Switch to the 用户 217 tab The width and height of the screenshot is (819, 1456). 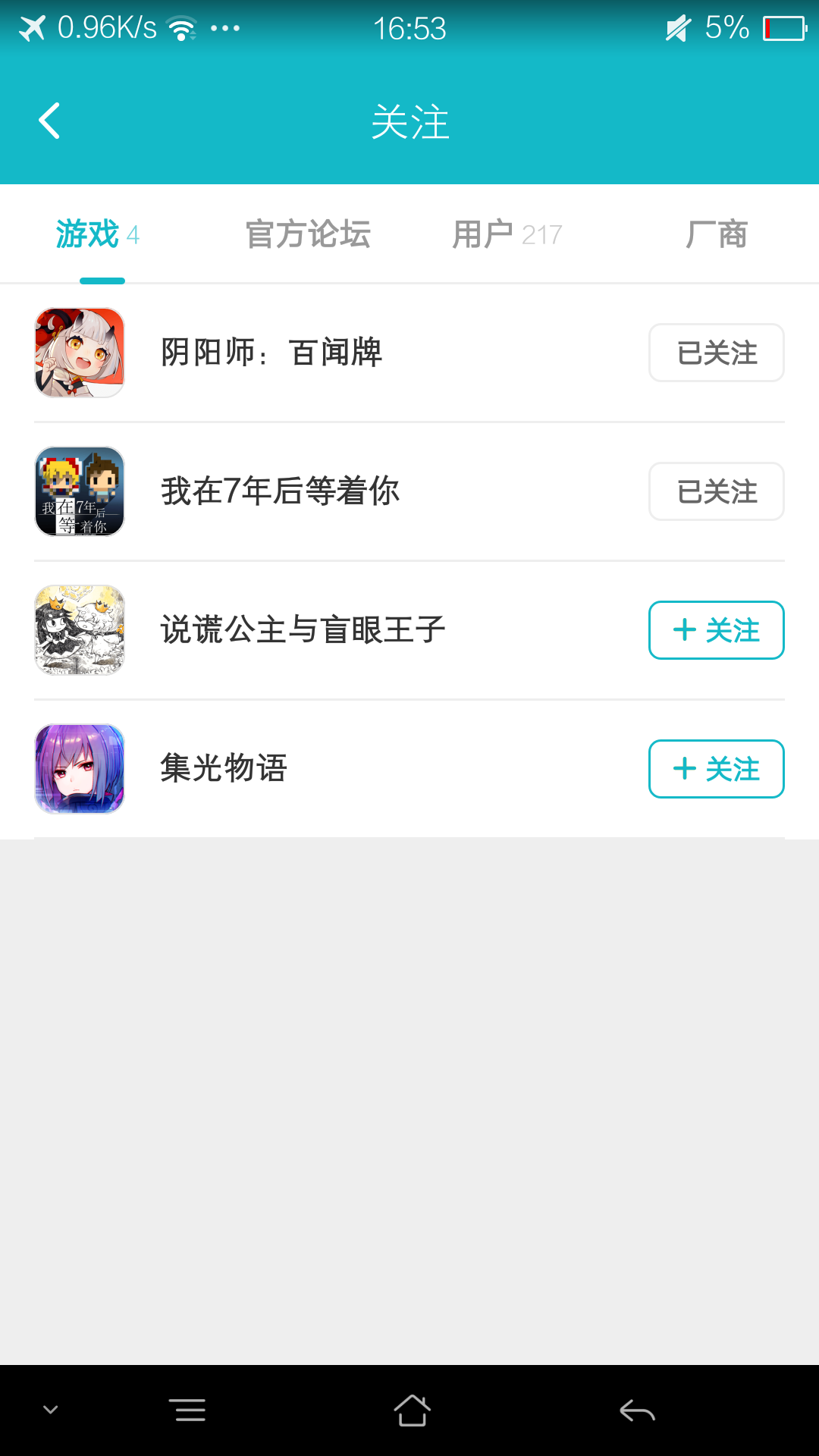[506, 234]
